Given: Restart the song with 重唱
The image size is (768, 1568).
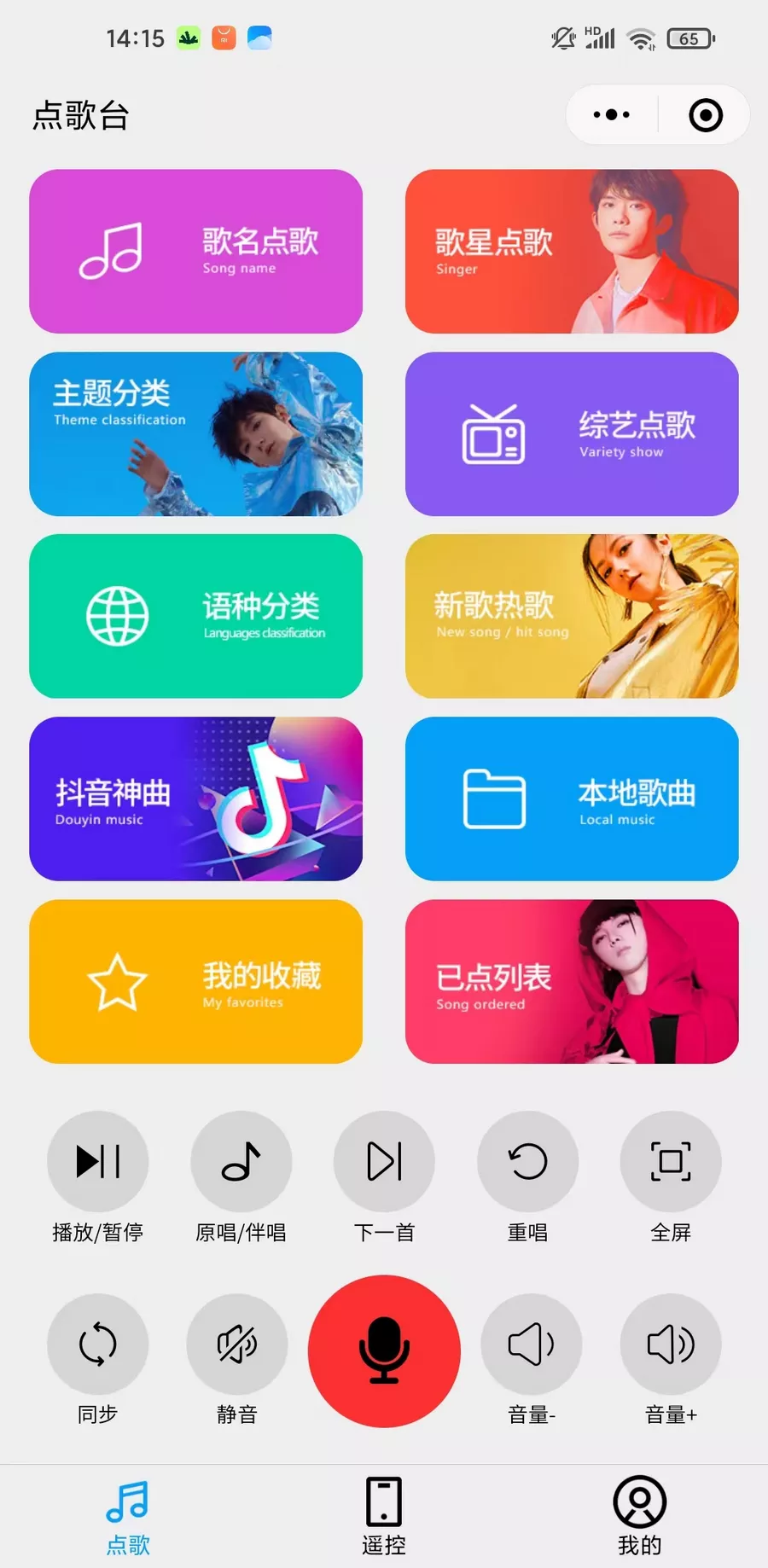Looking at the screenshot, I should (527, 1161).
